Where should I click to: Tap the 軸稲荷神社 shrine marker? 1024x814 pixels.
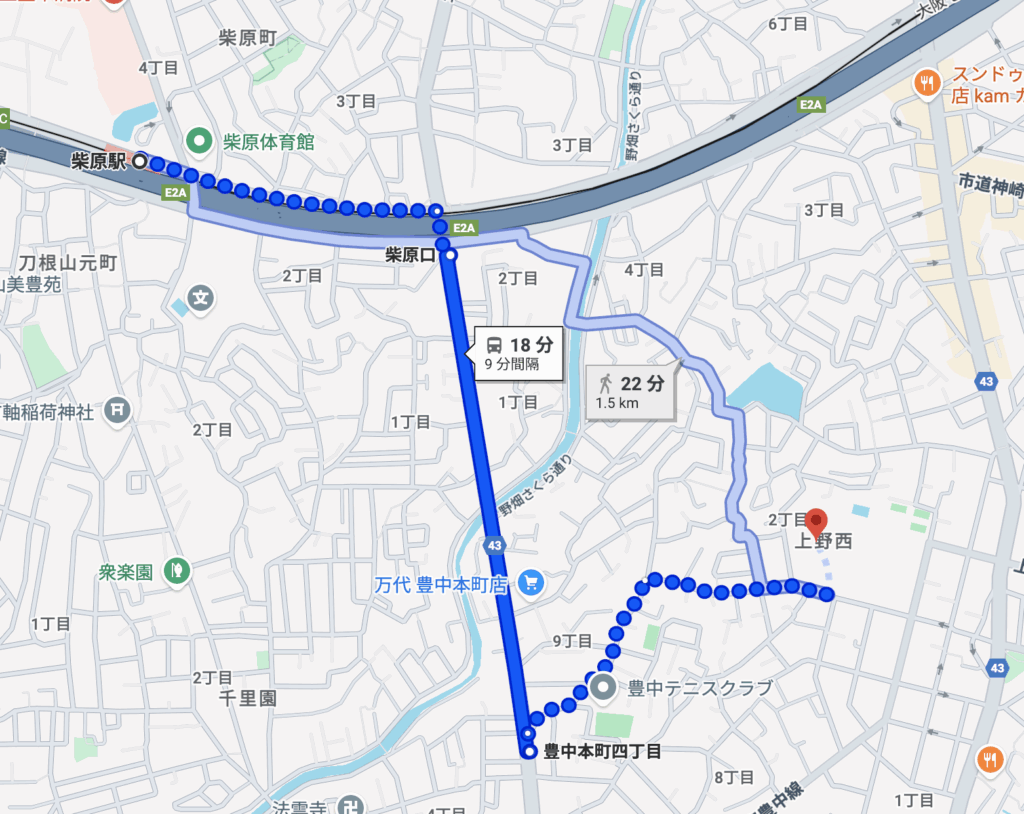point(118,410)
